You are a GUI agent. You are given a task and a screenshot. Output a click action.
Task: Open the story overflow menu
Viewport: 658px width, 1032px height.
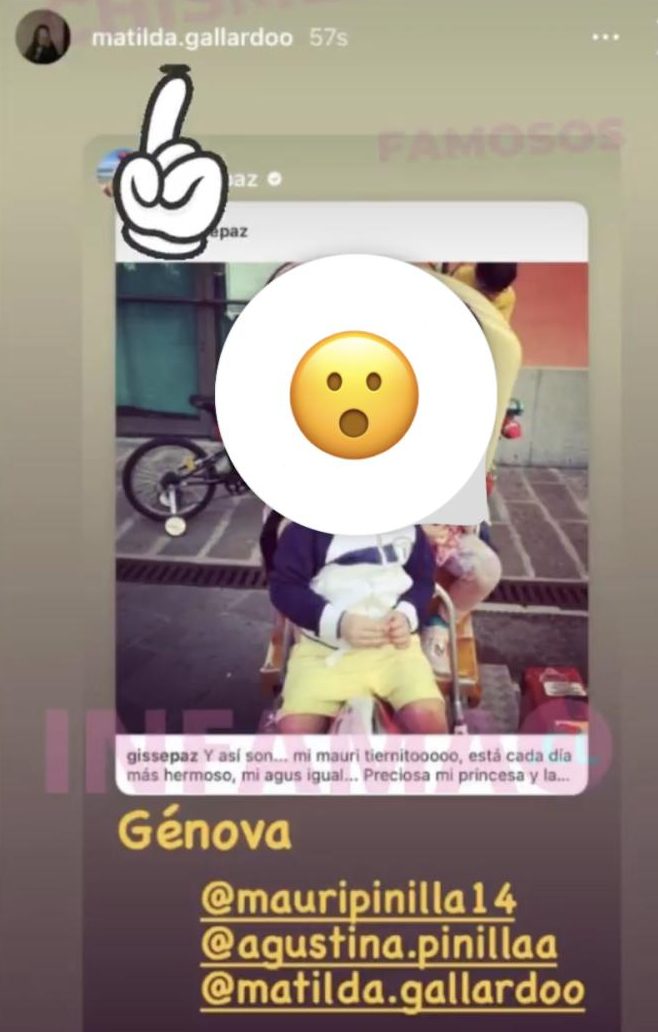pos(606,37)
